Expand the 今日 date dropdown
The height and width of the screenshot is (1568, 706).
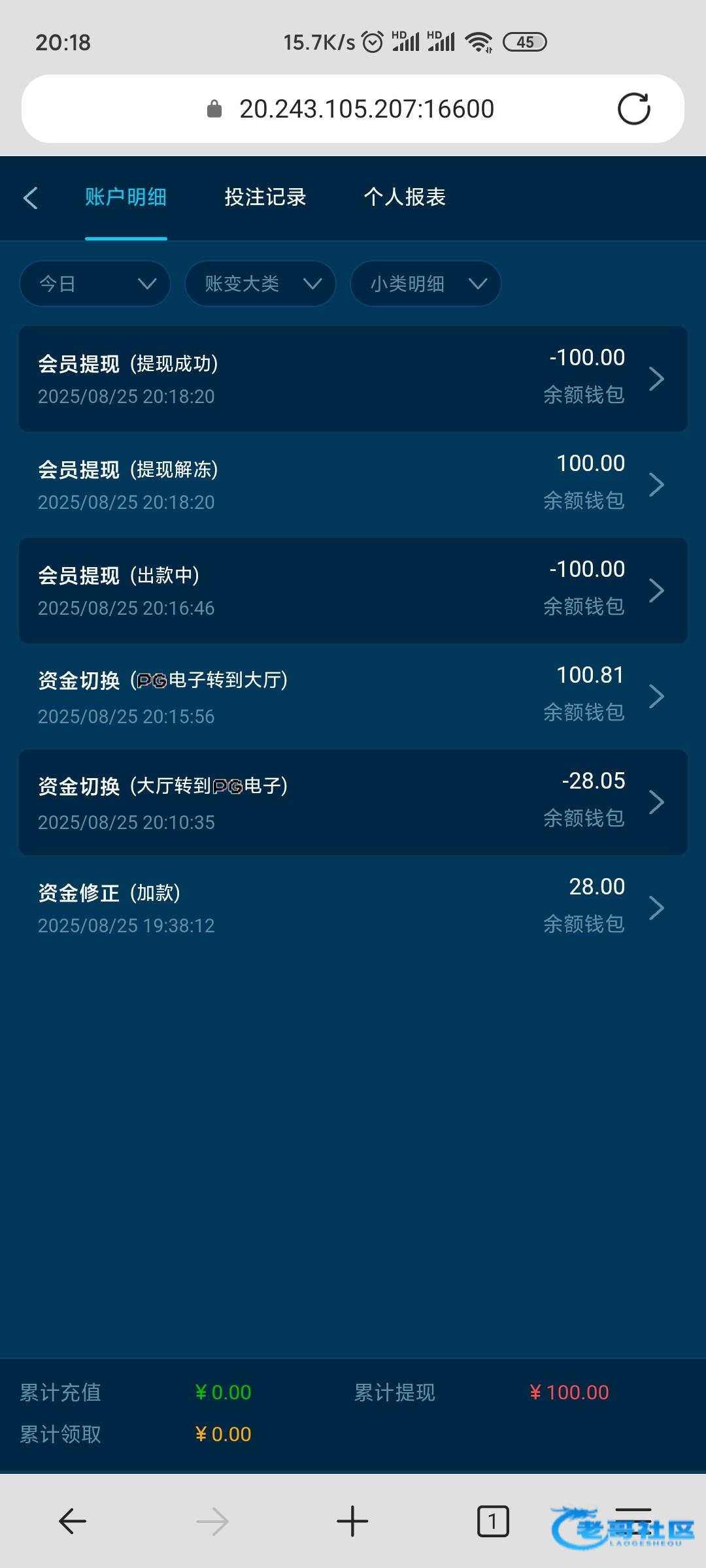tap(95, 284)
